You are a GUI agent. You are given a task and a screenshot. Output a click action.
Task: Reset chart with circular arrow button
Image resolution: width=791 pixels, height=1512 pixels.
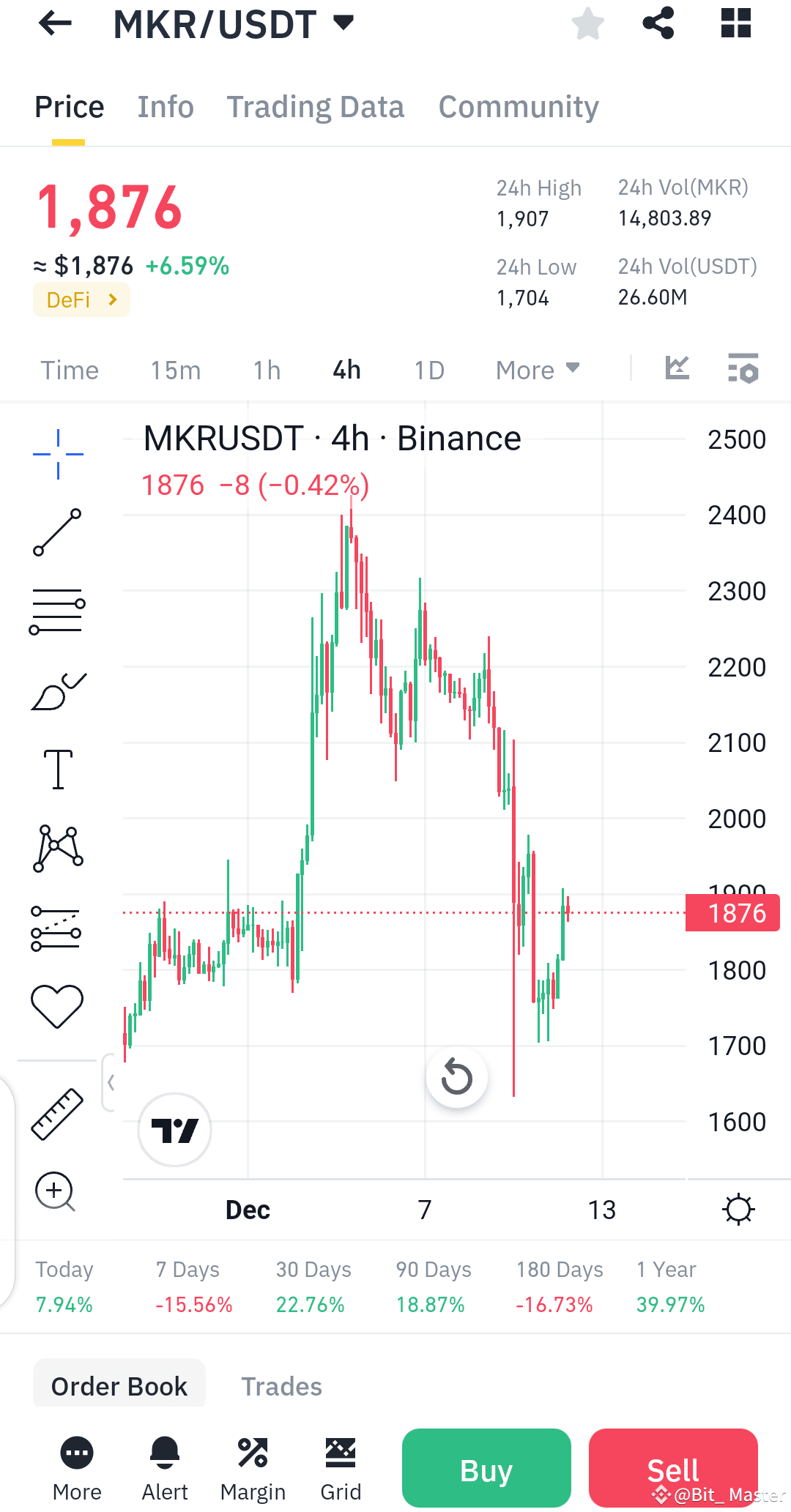tap(456, 1076)
